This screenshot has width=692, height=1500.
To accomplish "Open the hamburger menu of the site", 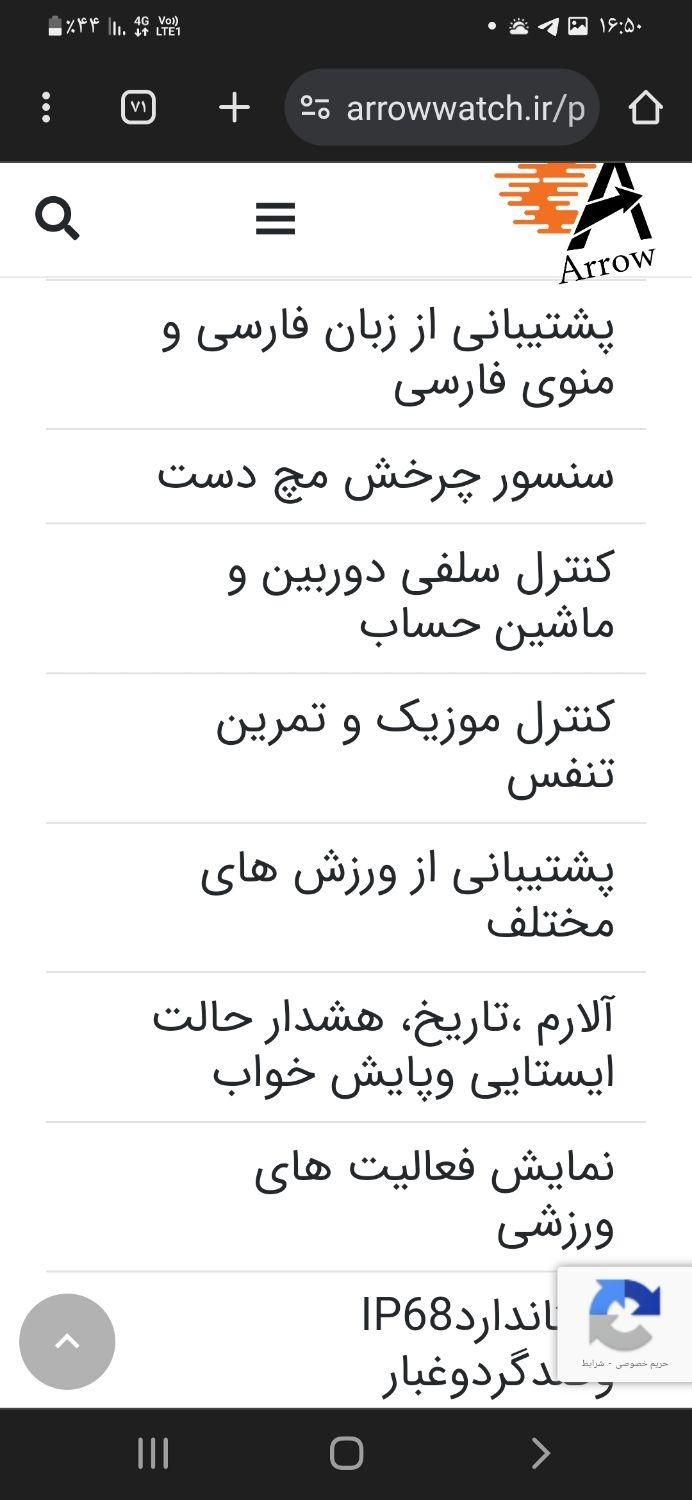I will coord(275,218).
